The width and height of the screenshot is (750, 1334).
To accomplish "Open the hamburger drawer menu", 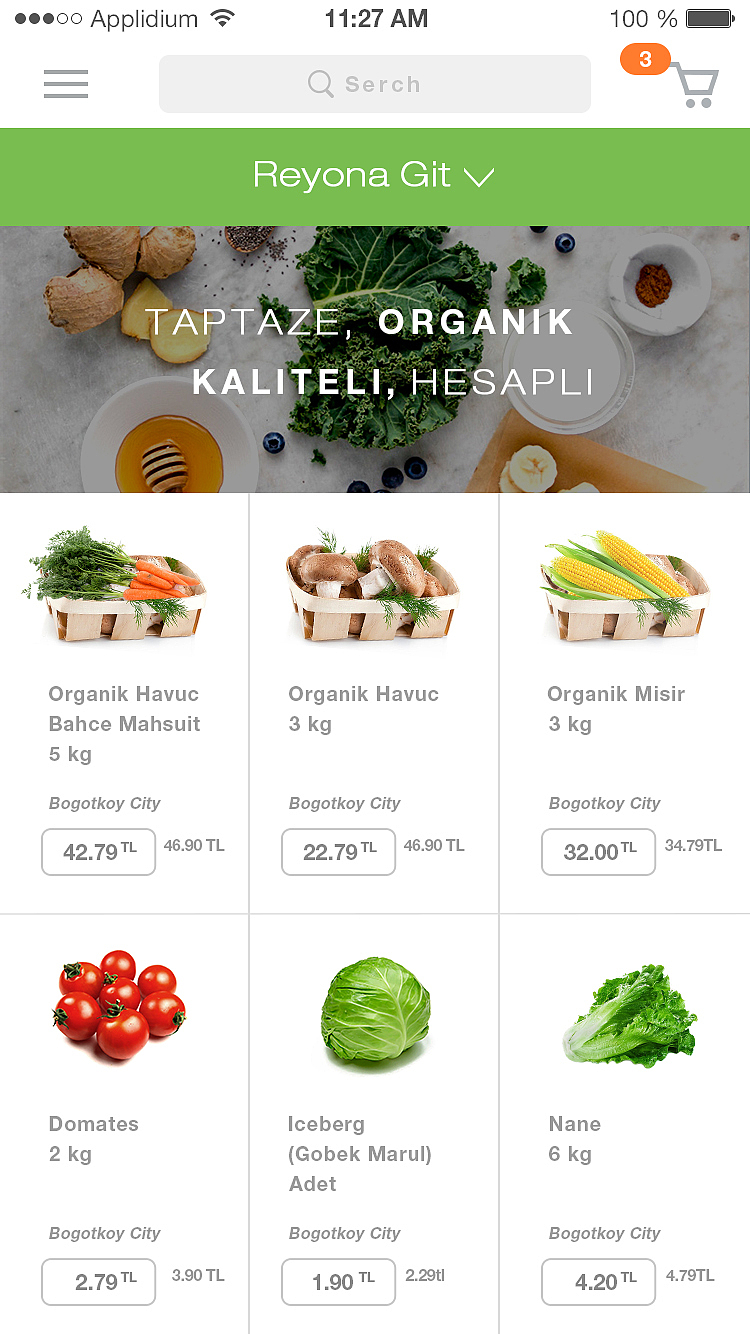I will point(66,84).
